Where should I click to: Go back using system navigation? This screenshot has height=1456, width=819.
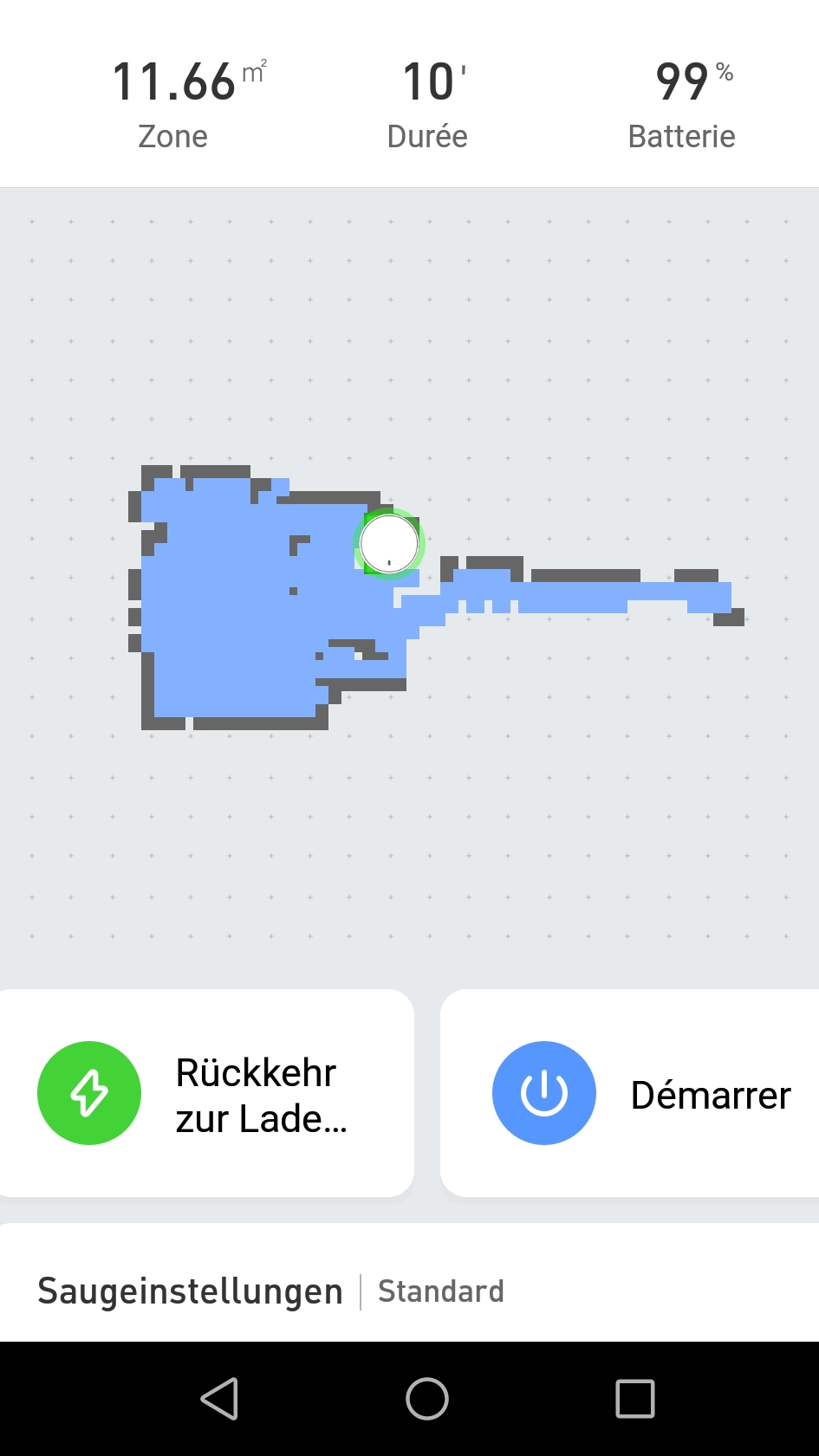[219, 1398]
